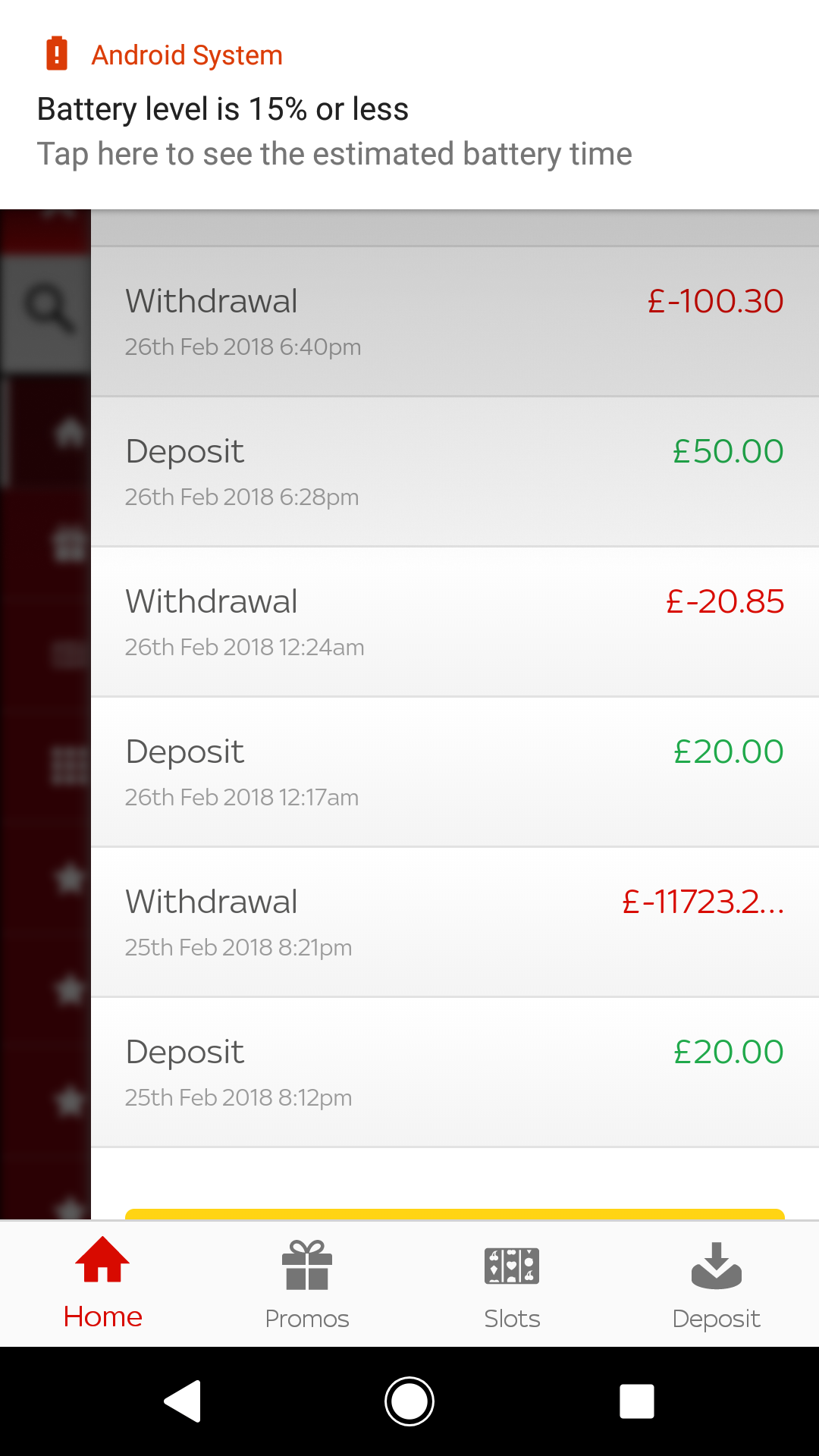Open the Slots tab
Screen dimensions: 819x1456
tap(512, 1284)
